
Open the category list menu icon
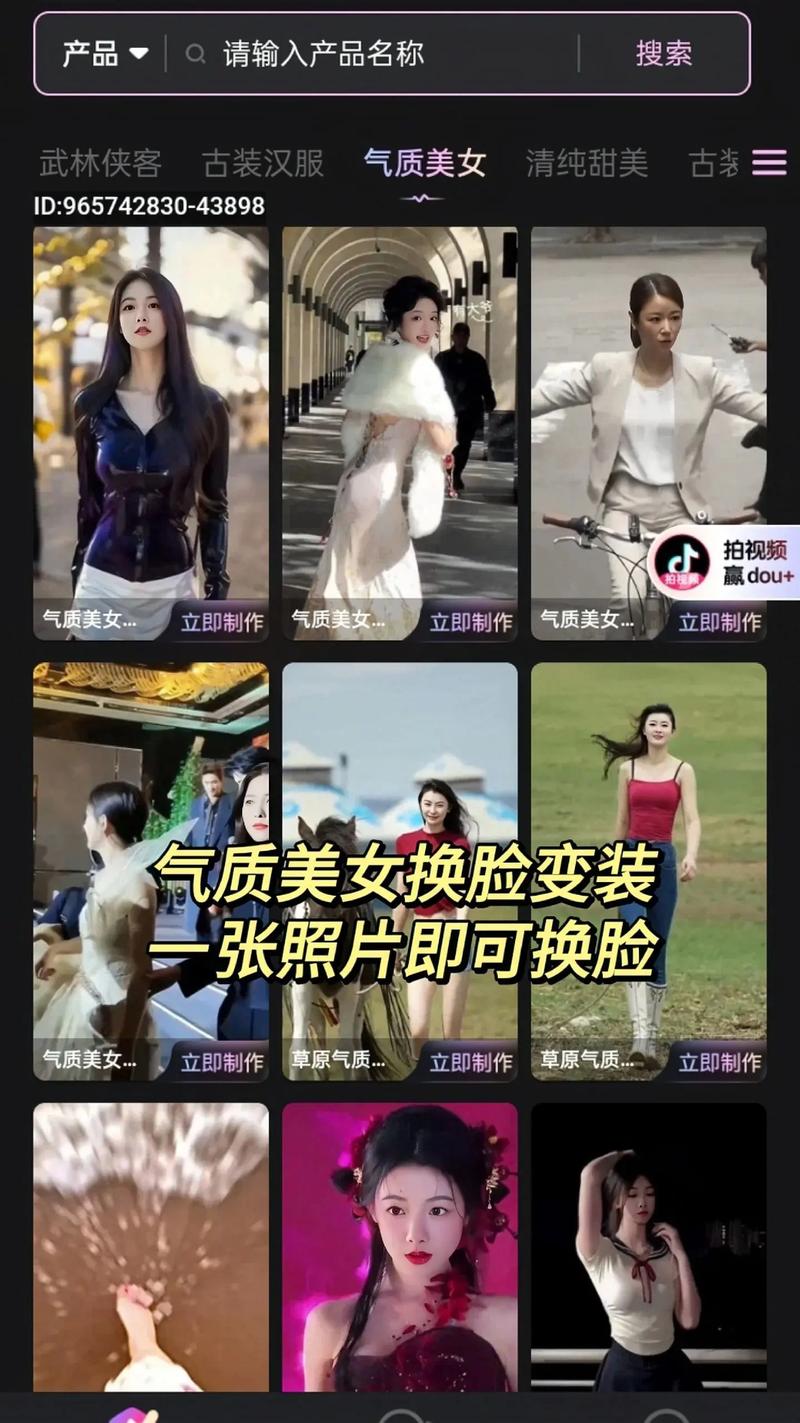769,162
